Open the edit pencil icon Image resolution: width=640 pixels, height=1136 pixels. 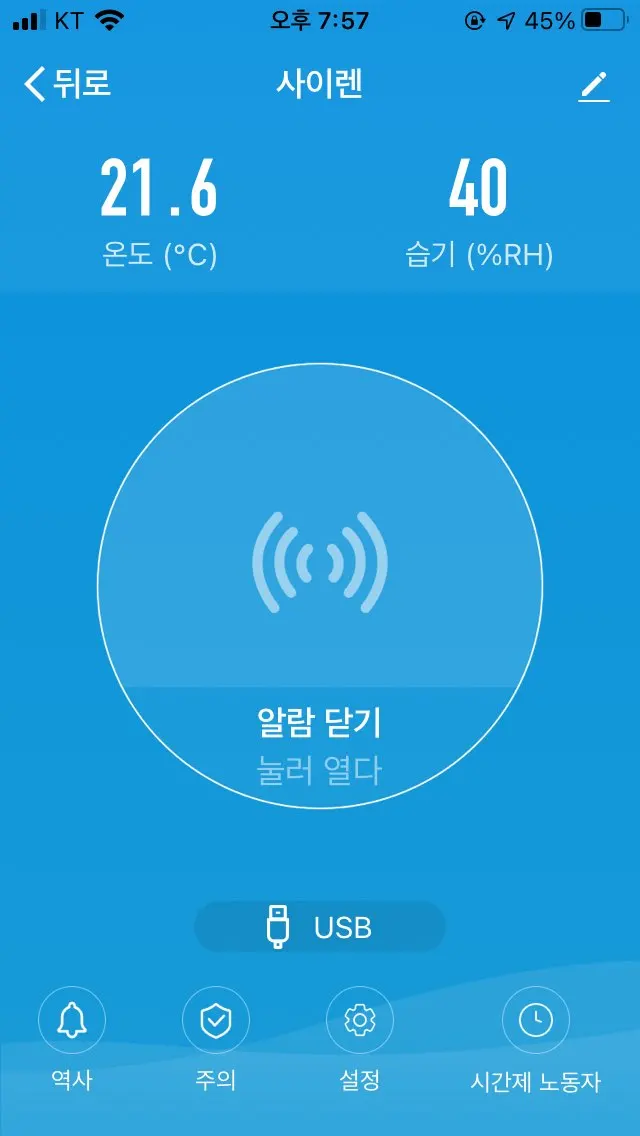point(594,86)
